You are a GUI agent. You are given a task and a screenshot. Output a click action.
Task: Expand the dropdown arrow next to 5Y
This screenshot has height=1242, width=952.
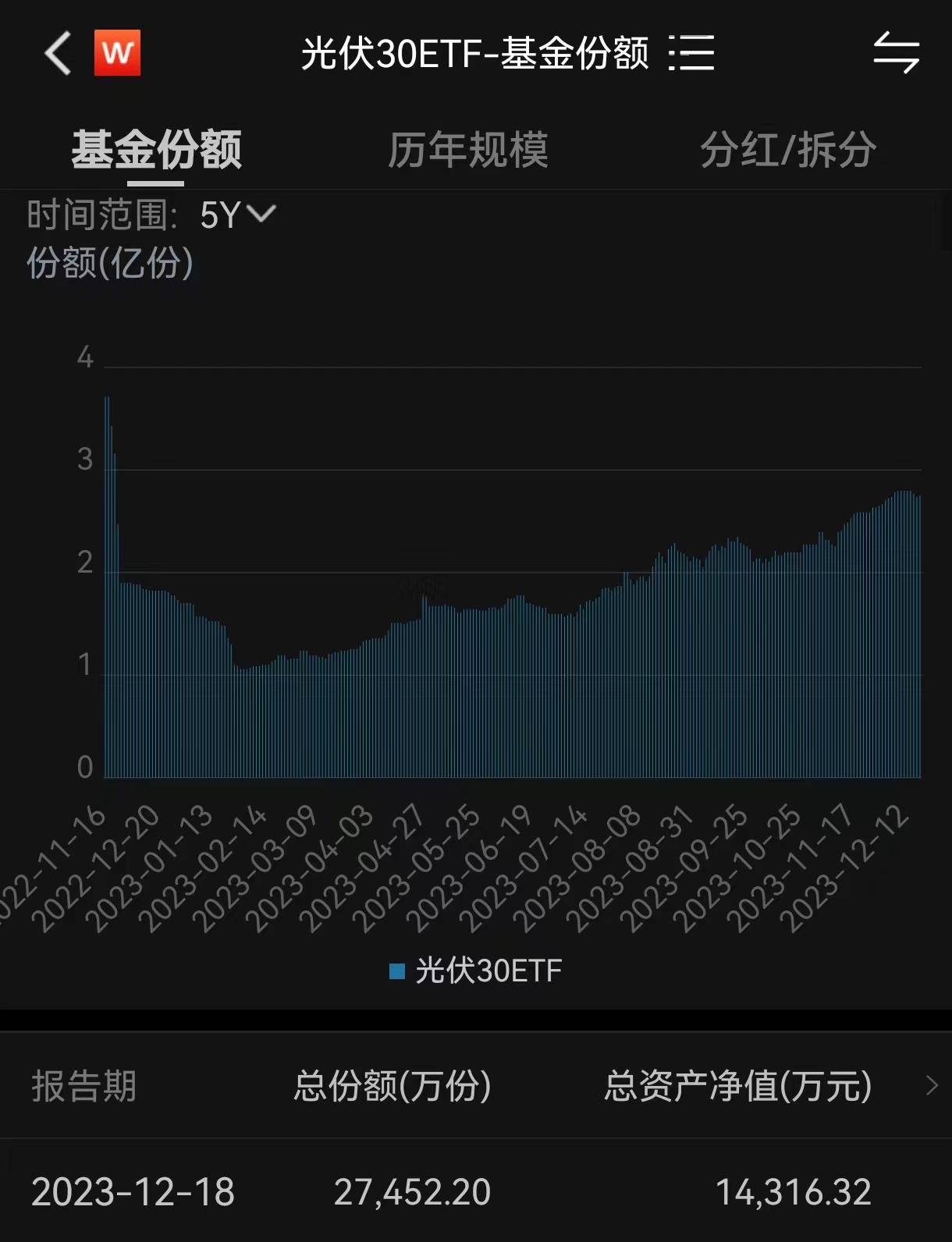tap(260, 212)
